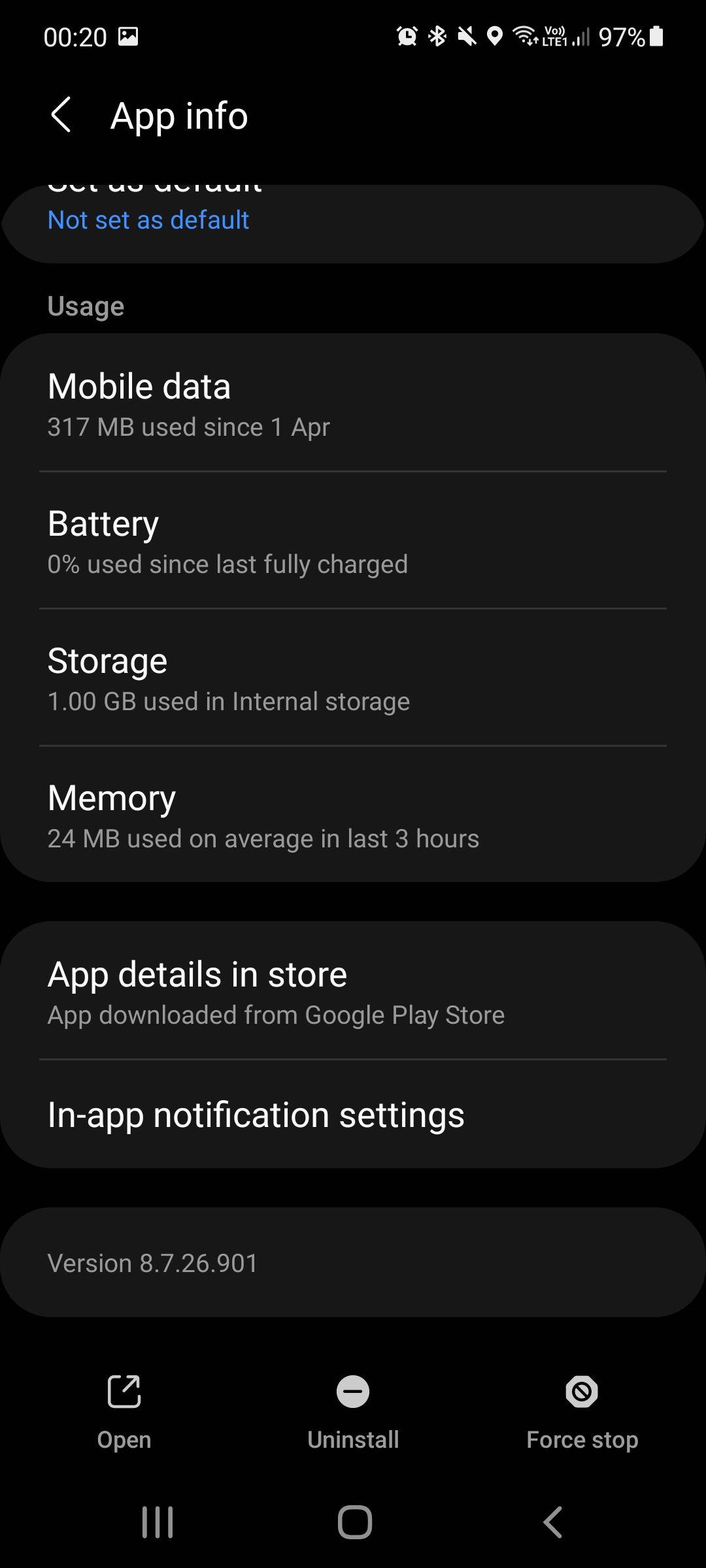Open App details in store
This screenshot has height=1568, width=706.
point(353,992)
